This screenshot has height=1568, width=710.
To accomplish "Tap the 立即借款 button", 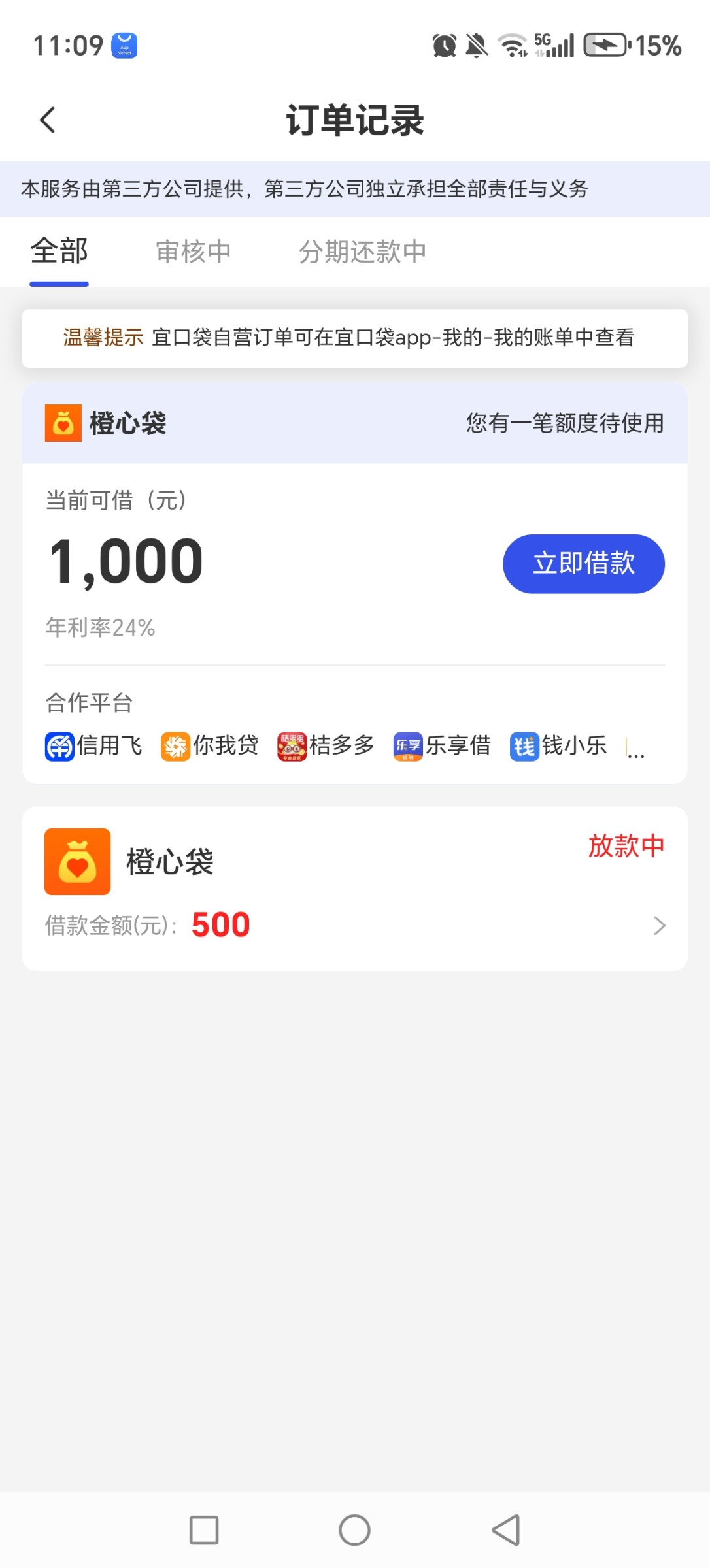I will click(x=583, y=564).
